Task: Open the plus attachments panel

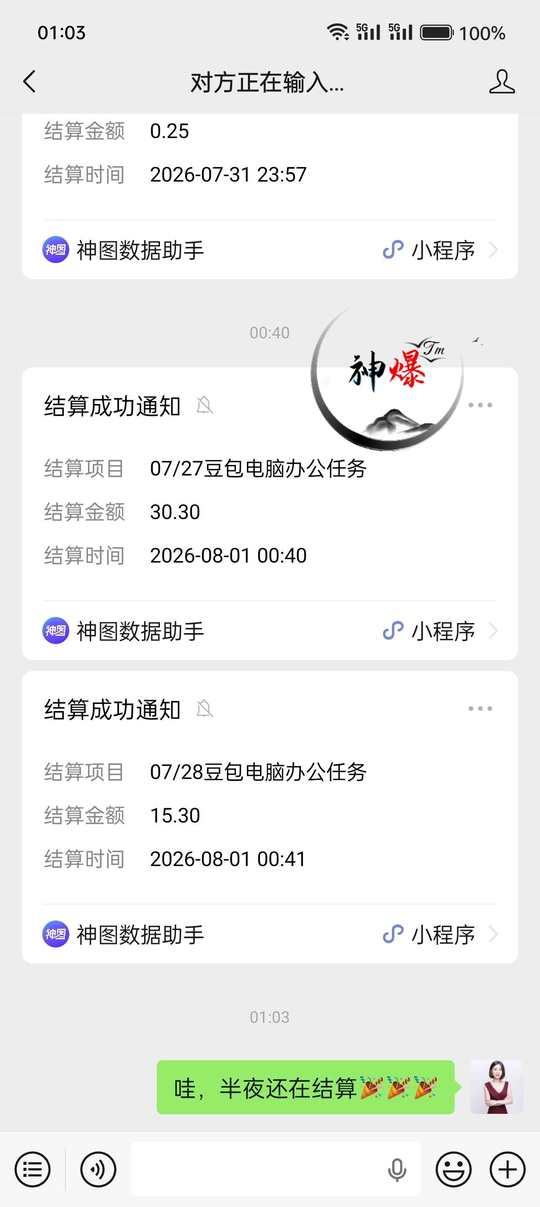Action: pyautogui.click(x=508, y=1168)
